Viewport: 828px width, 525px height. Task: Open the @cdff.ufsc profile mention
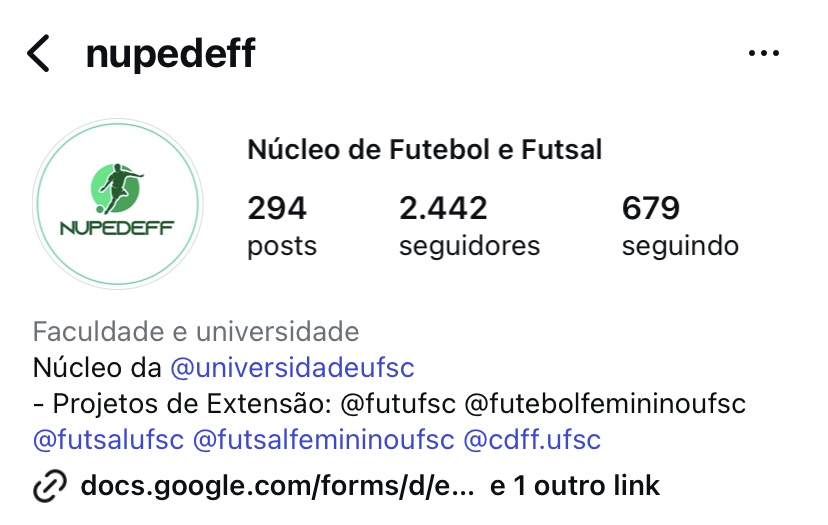click(x=533, y=439)
